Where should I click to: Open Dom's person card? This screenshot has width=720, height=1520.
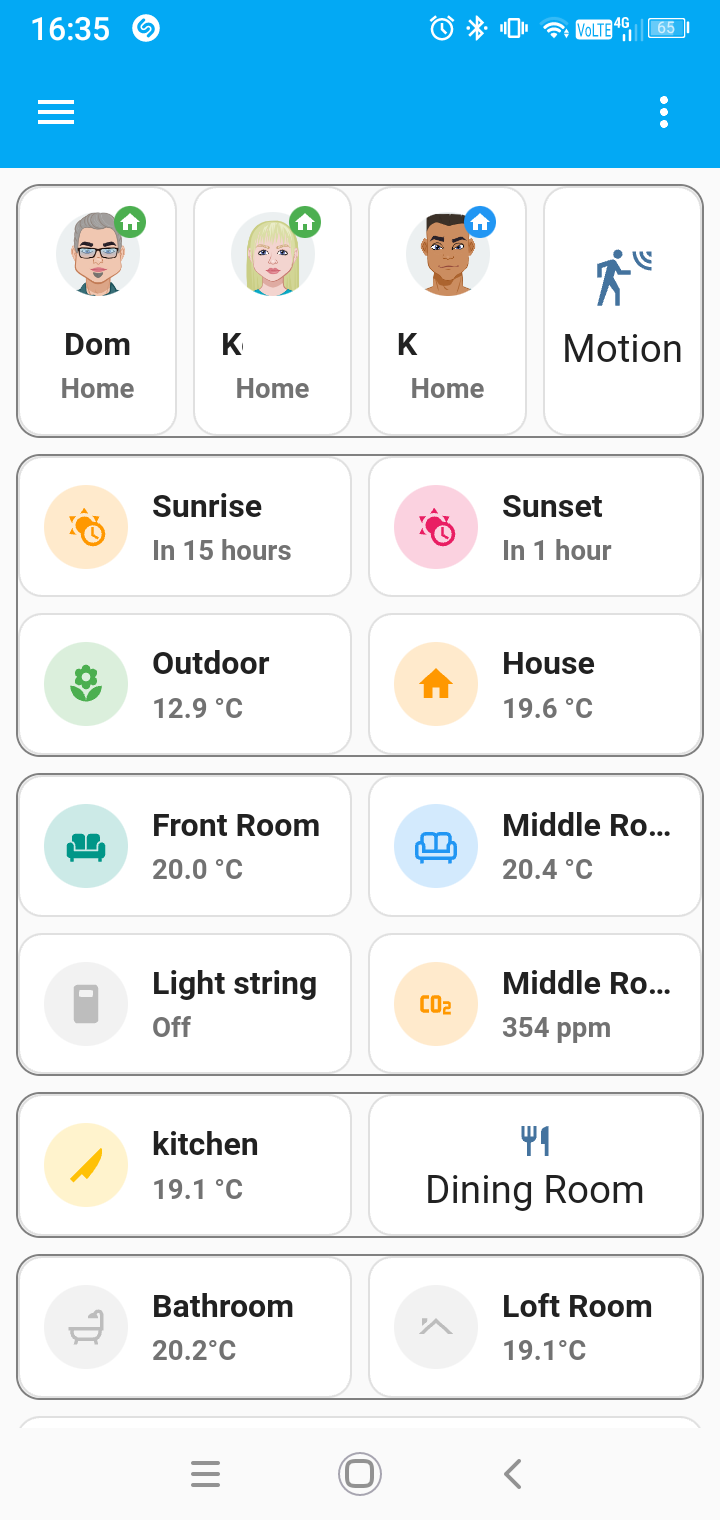pyautogui.click(x=98, y=311)
